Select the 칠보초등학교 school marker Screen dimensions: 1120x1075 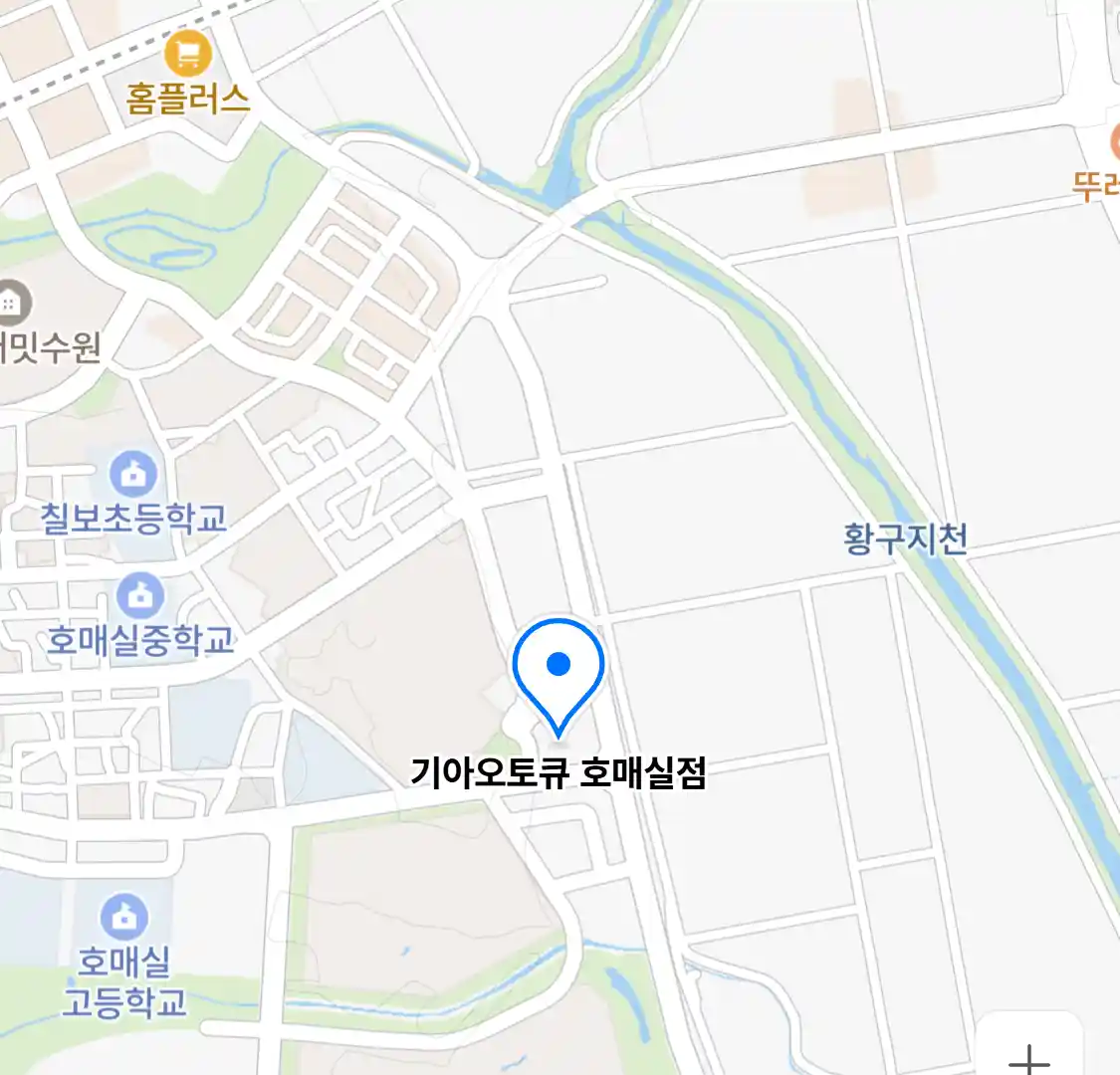[x=134, y=475]
